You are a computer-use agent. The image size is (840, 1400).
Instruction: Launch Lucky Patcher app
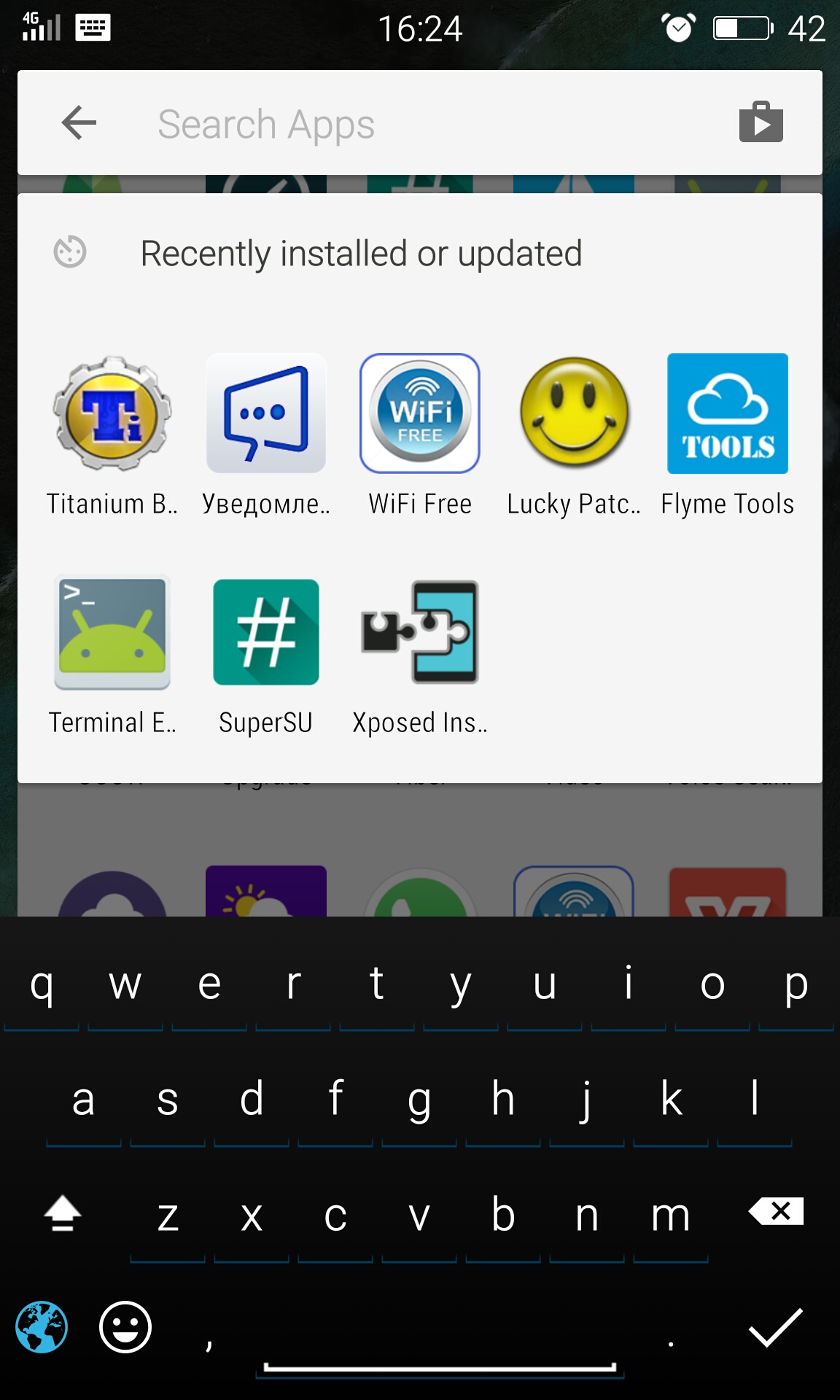tap(574, 413)
